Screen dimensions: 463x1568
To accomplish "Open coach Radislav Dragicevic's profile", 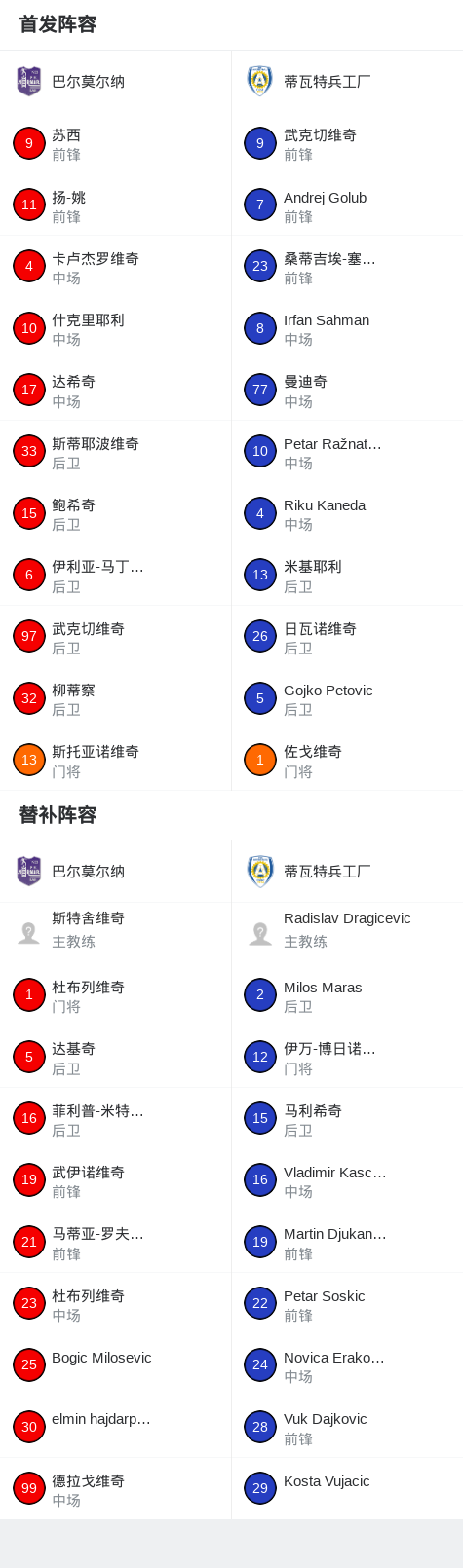I will (x=347, y=930).
